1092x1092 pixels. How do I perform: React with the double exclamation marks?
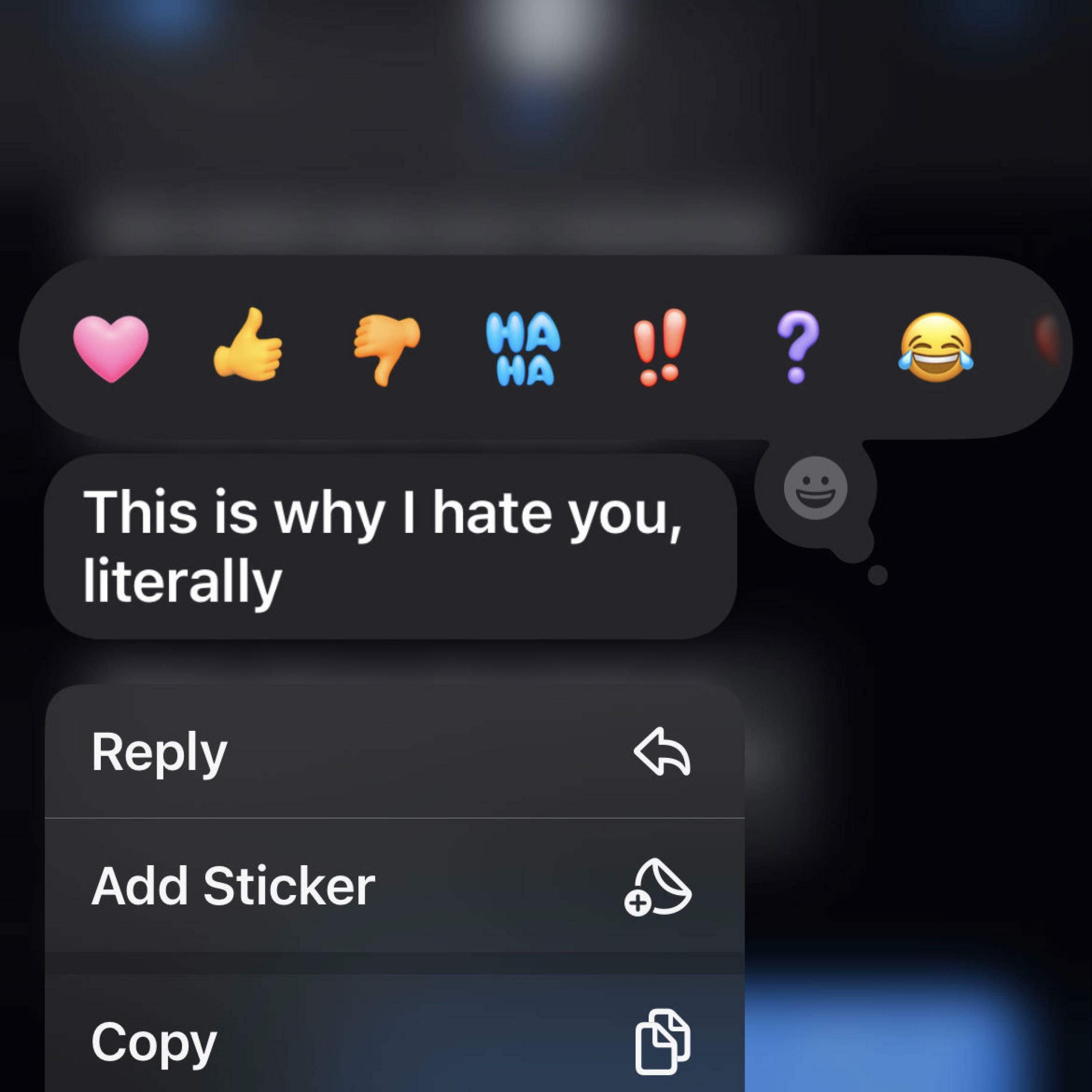click(660, 347)
